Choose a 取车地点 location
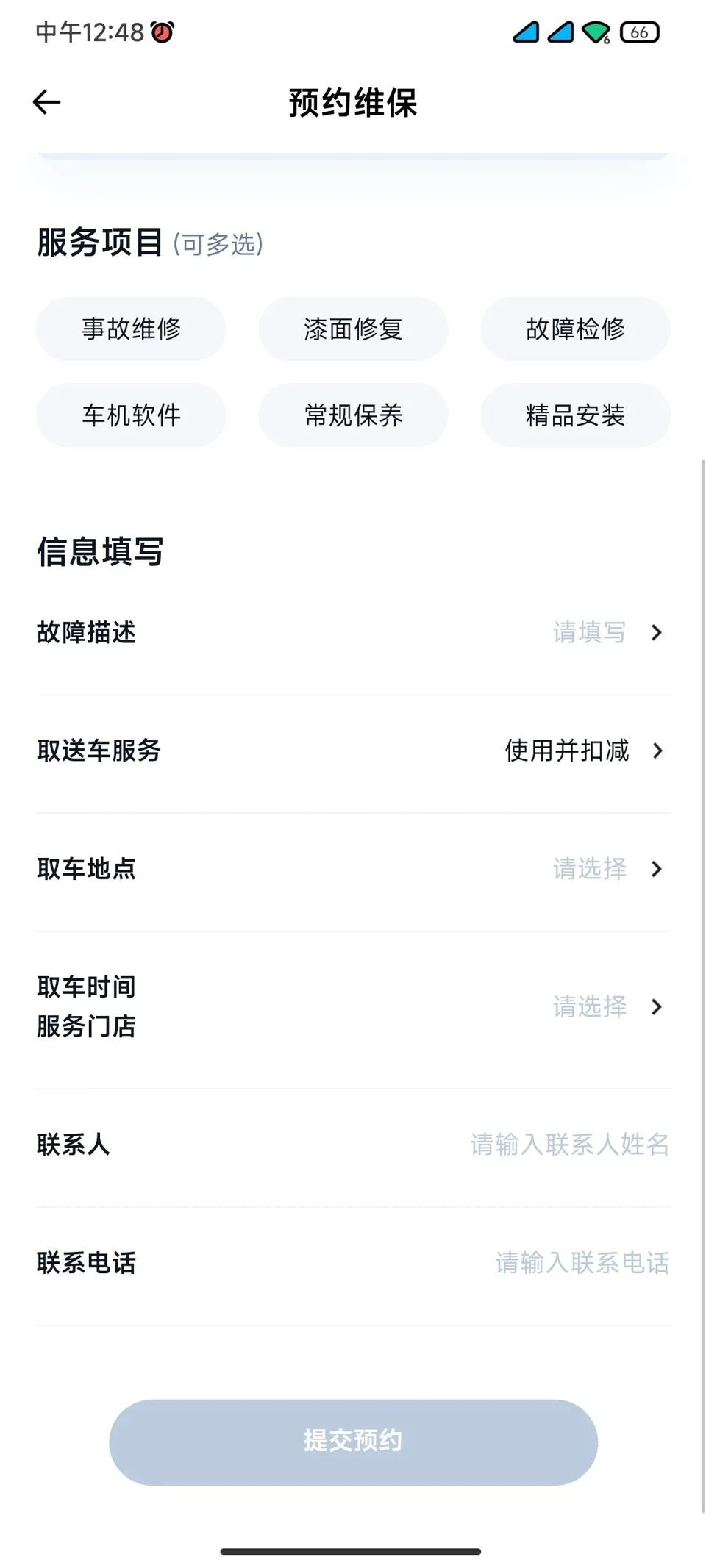 coord(353,870)
